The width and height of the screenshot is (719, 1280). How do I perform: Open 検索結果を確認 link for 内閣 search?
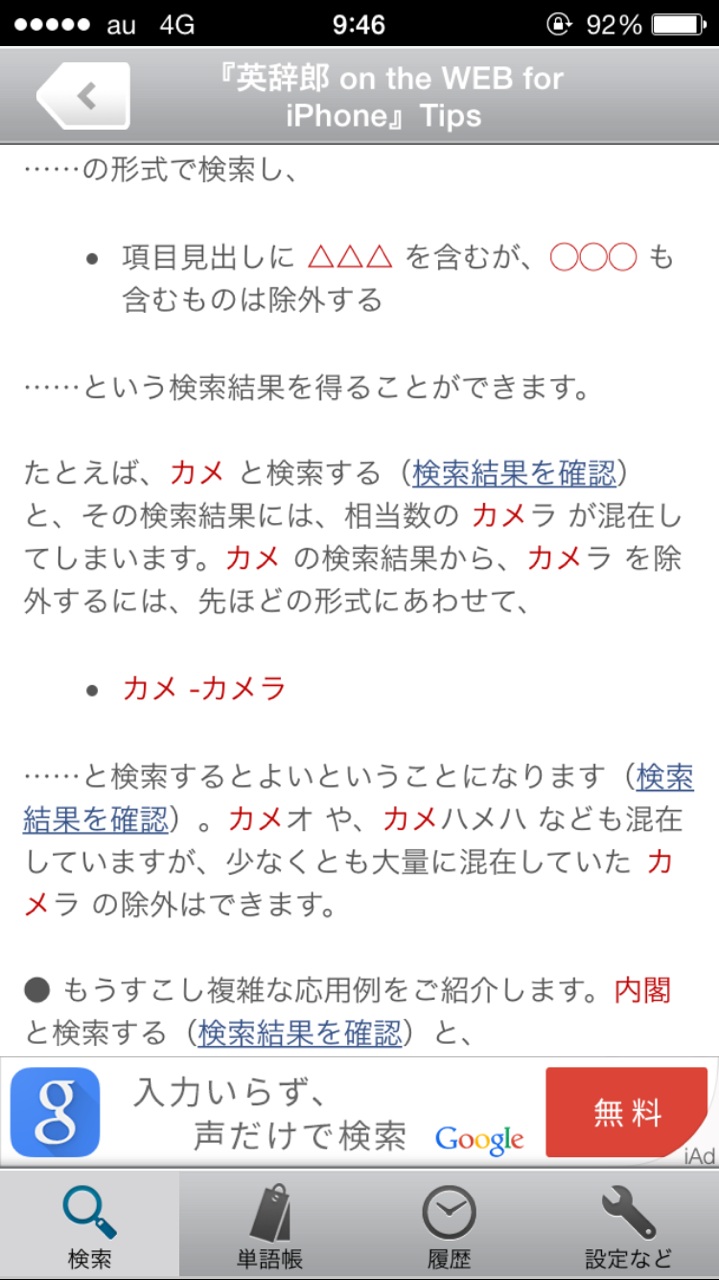pos(300,1033)
